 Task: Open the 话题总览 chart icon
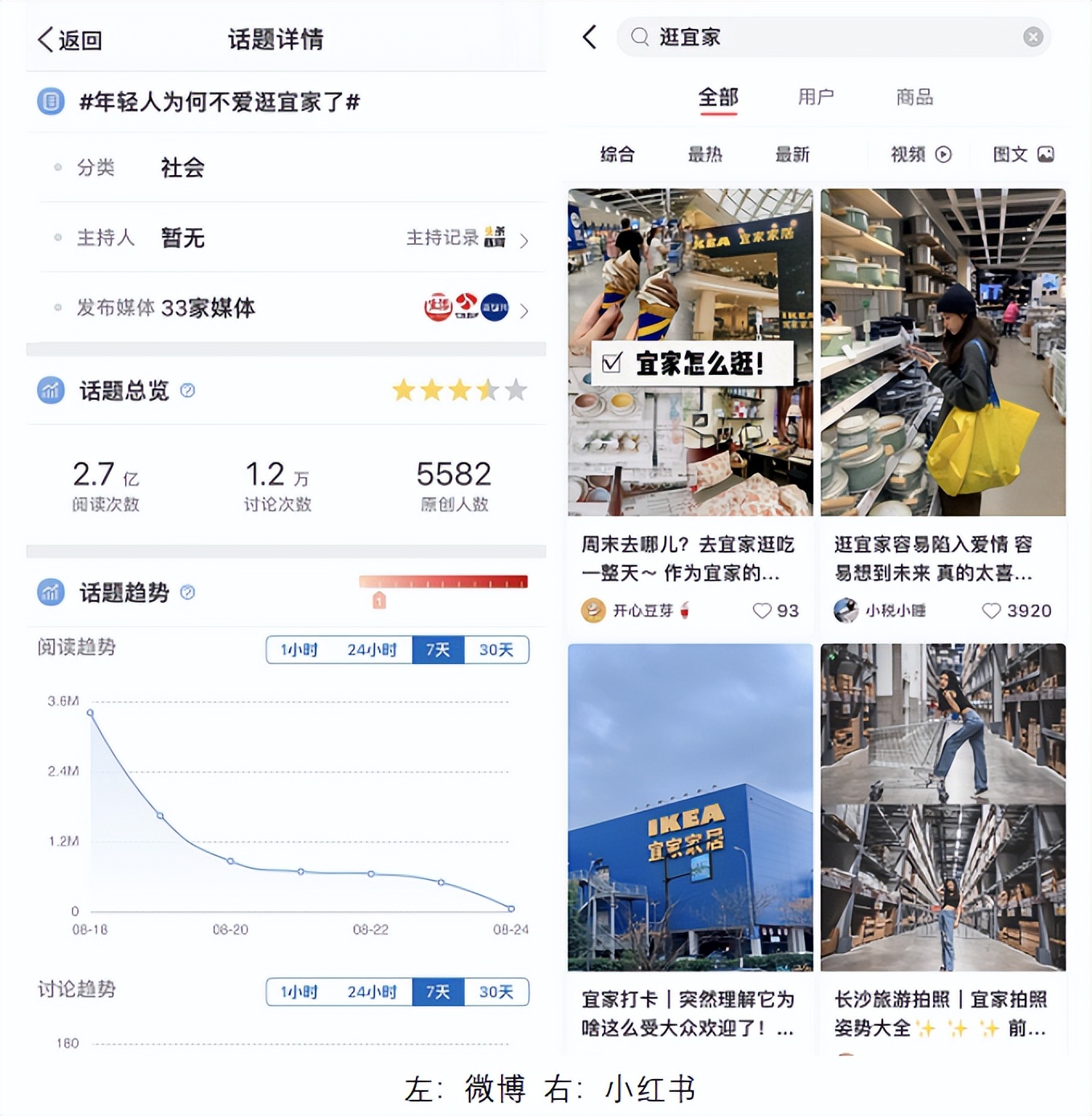(x=50, y=391)
